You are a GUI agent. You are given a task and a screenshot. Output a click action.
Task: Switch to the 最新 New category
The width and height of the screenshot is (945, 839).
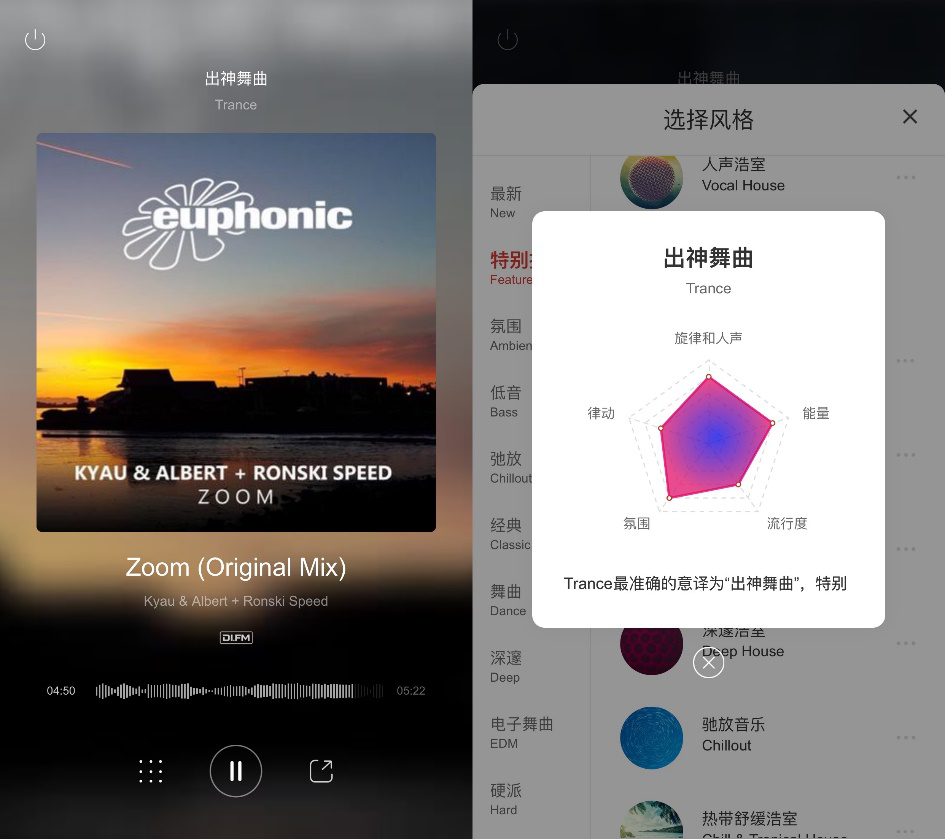(x=506, y=201)
